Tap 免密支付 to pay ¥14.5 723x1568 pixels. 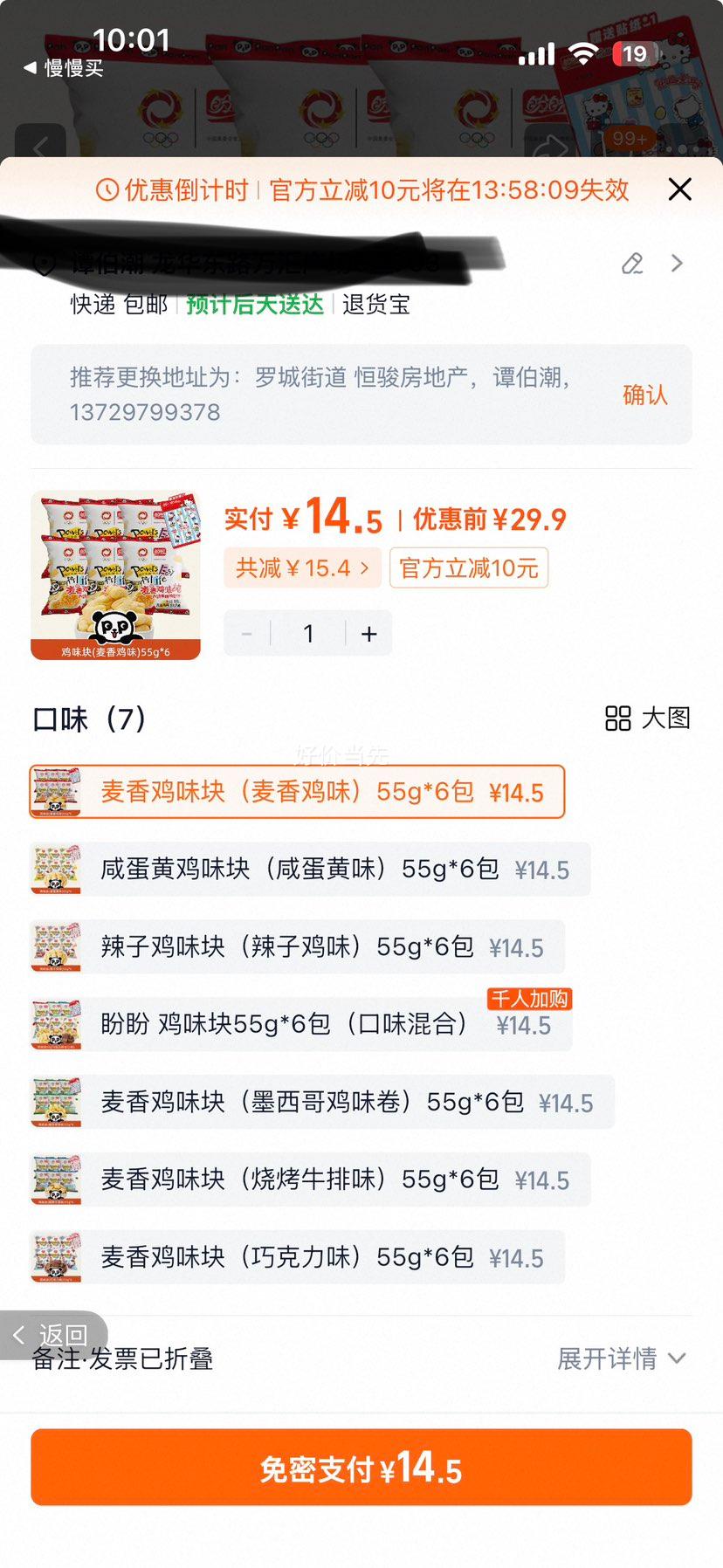point(361,1468)
